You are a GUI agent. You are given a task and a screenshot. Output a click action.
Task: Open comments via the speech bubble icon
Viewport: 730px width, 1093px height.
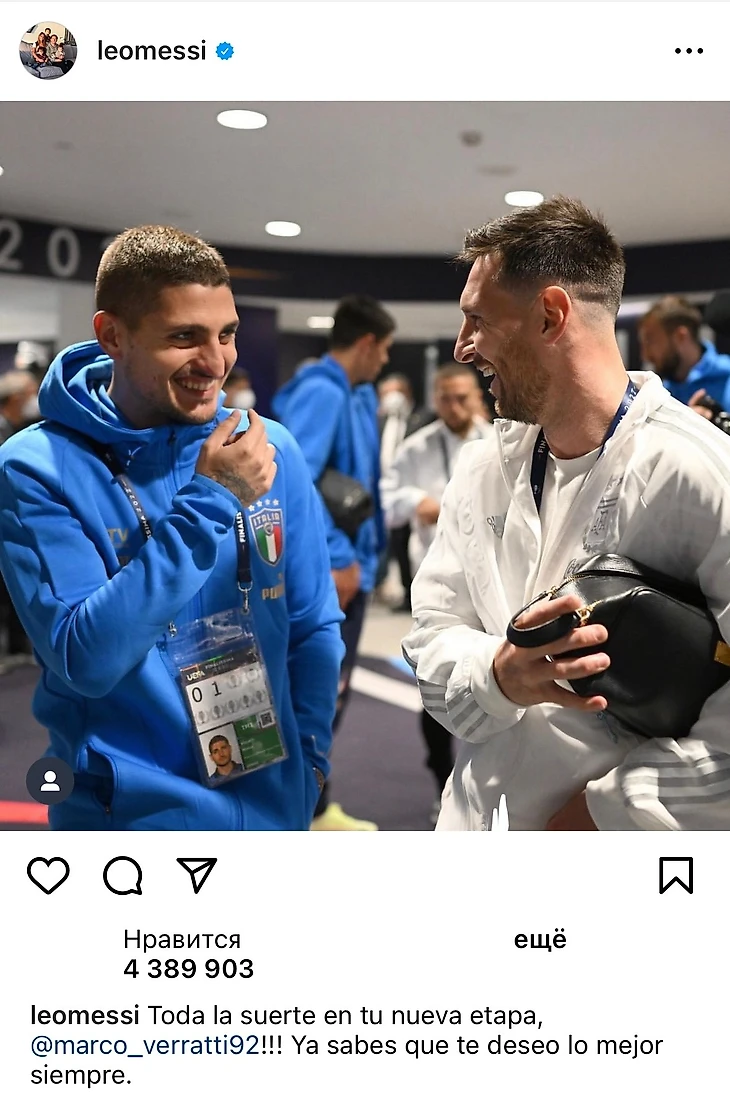point(123,876)
